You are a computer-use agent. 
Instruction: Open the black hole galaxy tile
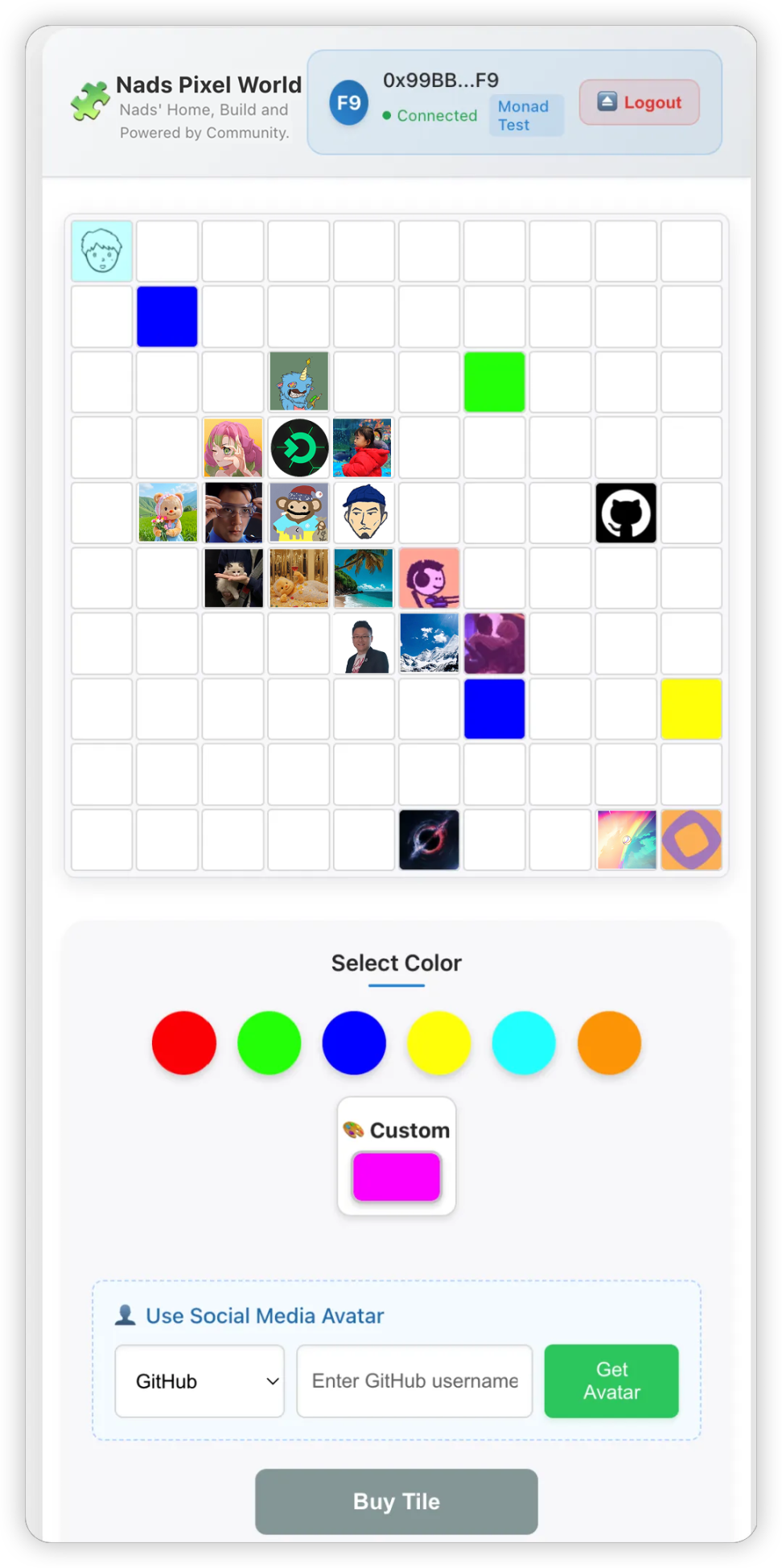coord(429,840)
